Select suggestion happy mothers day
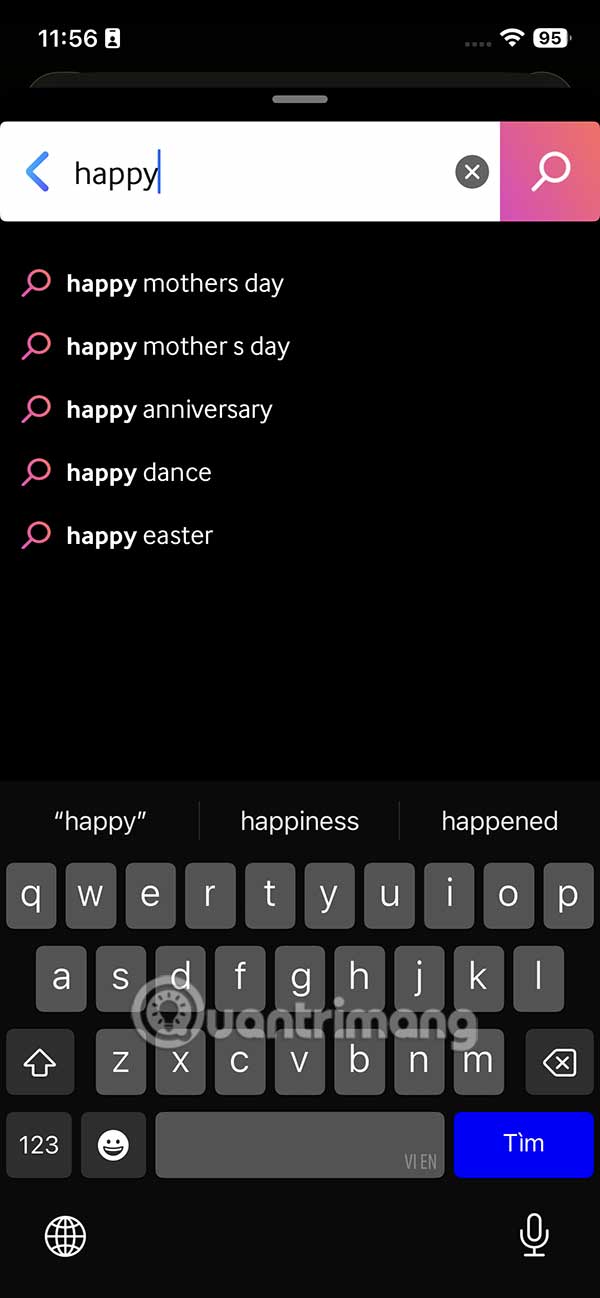This screenshot has height=1298, width=600. coord(174,283)
